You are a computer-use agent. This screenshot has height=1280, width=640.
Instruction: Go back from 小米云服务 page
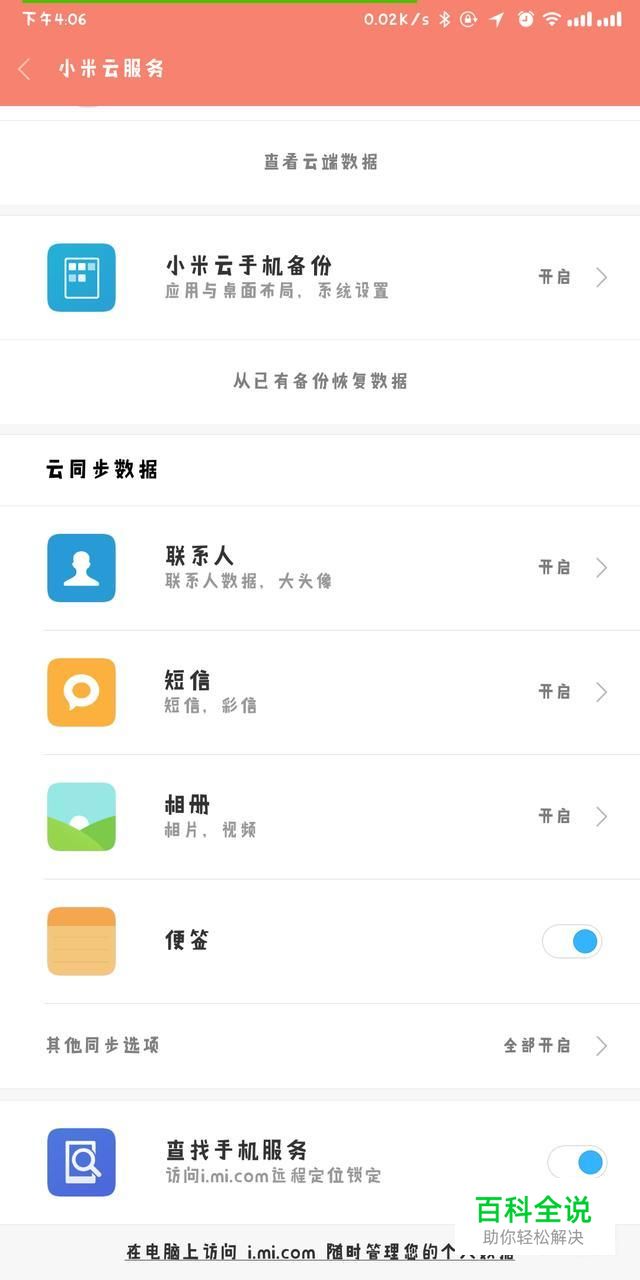25,69
